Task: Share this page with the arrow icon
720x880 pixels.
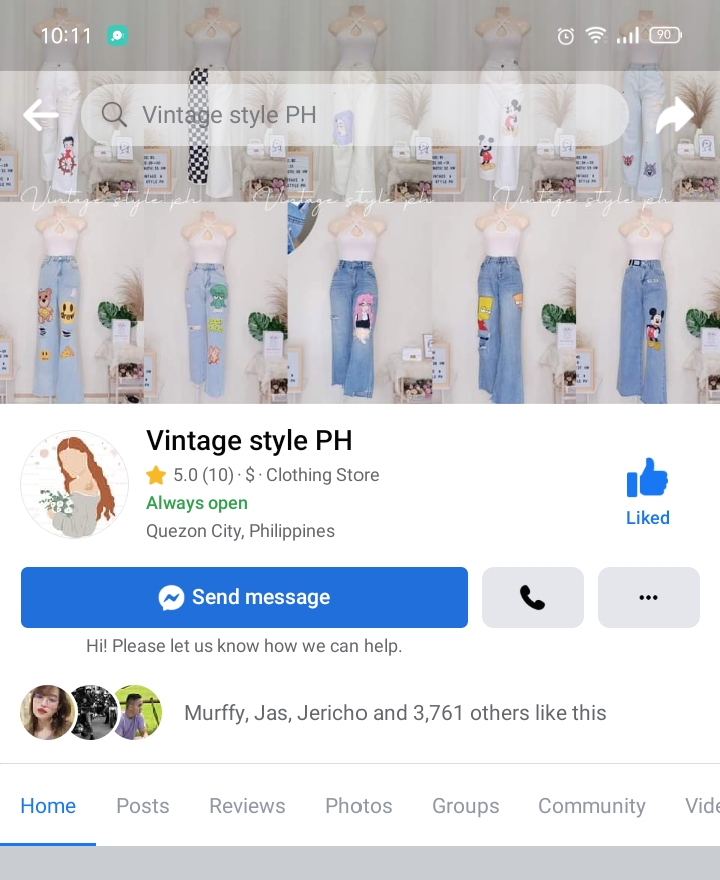Action: pos(675,115)
